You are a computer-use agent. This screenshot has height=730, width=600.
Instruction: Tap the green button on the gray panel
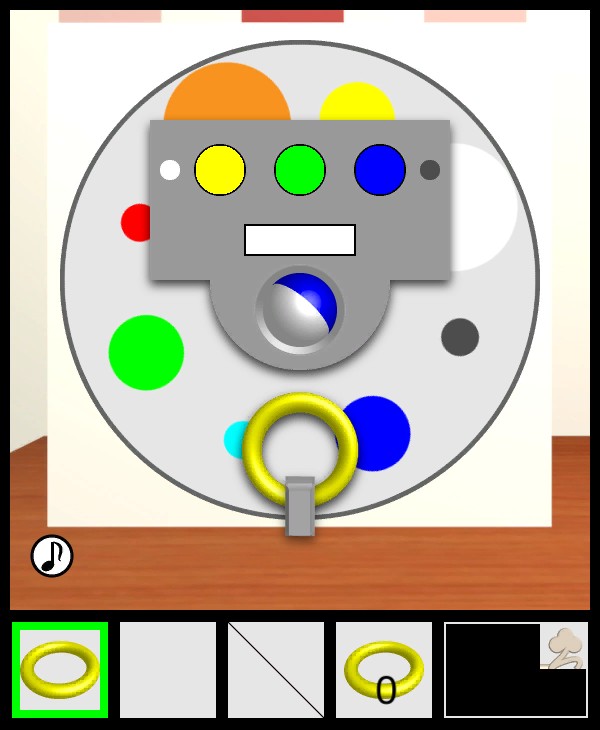pos(300,170)
